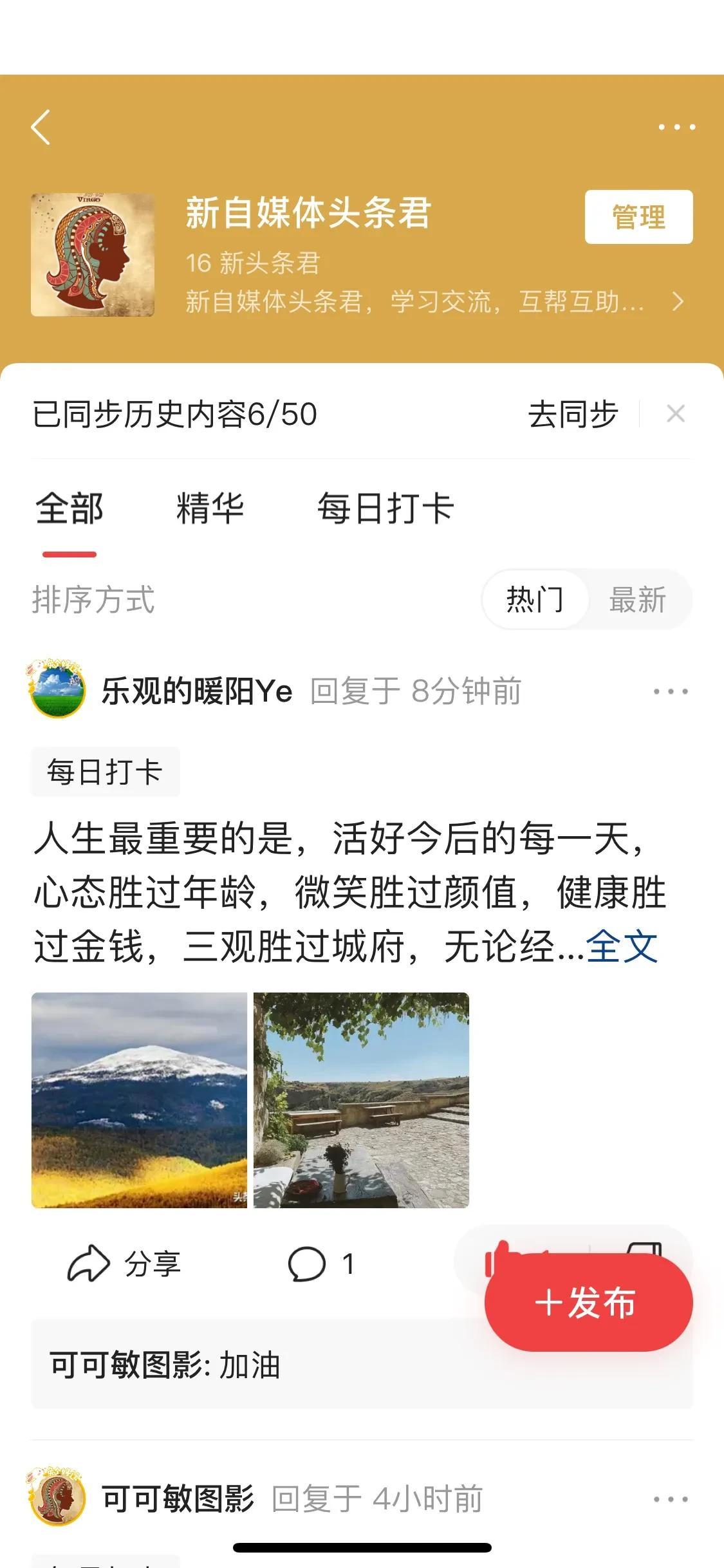Tap the 管理 button
The image size is (724, 1568).
click(638, 217)
